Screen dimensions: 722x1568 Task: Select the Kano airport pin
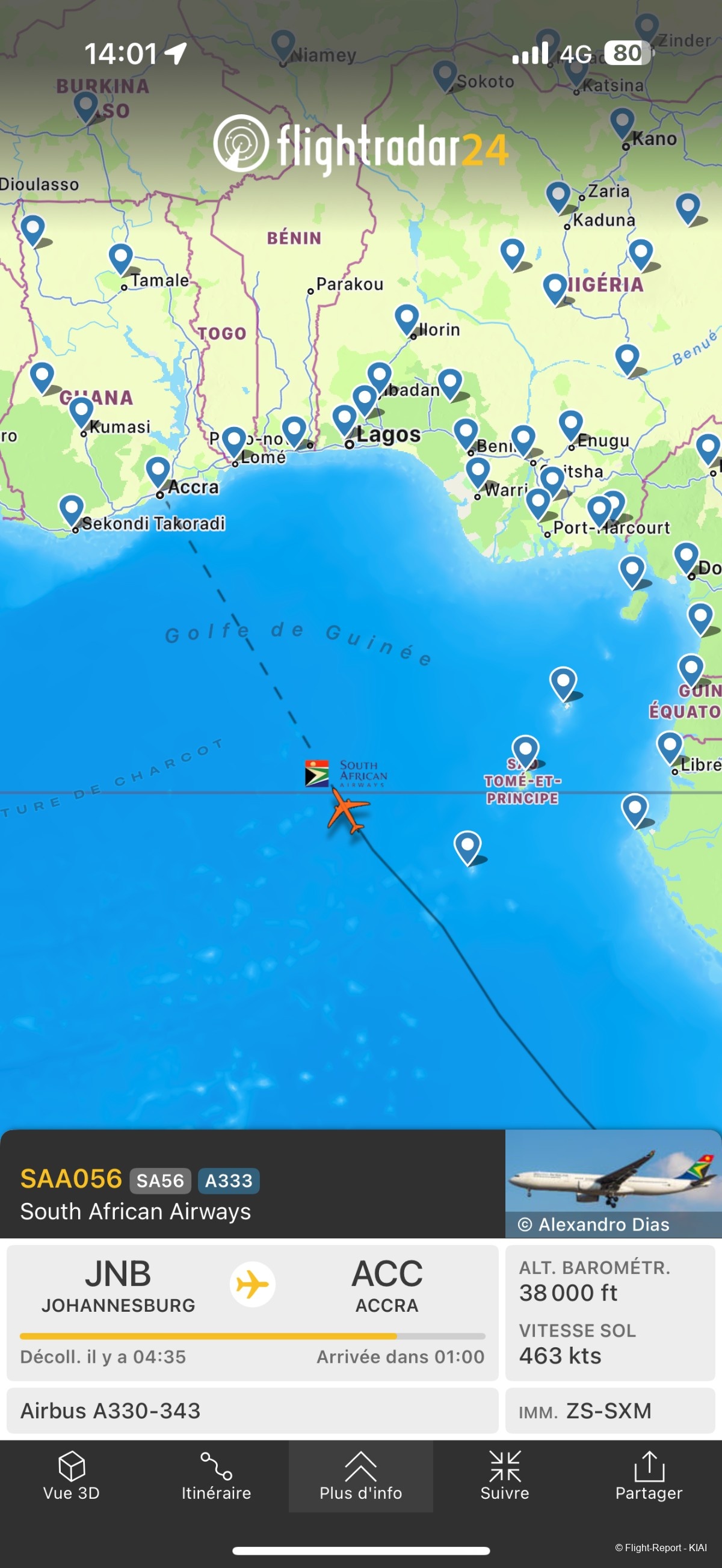pos(622,122)
